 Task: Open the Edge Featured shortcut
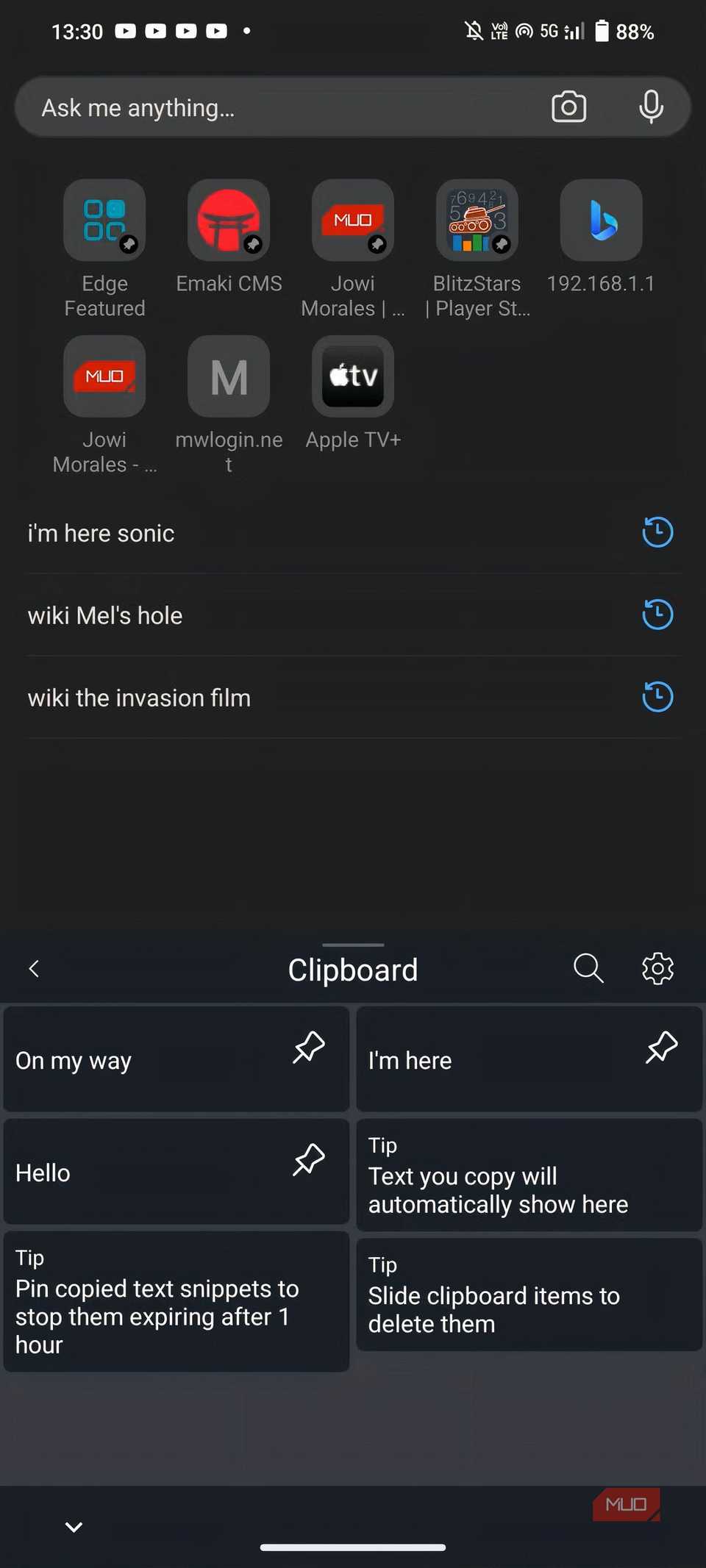point(104,221)
